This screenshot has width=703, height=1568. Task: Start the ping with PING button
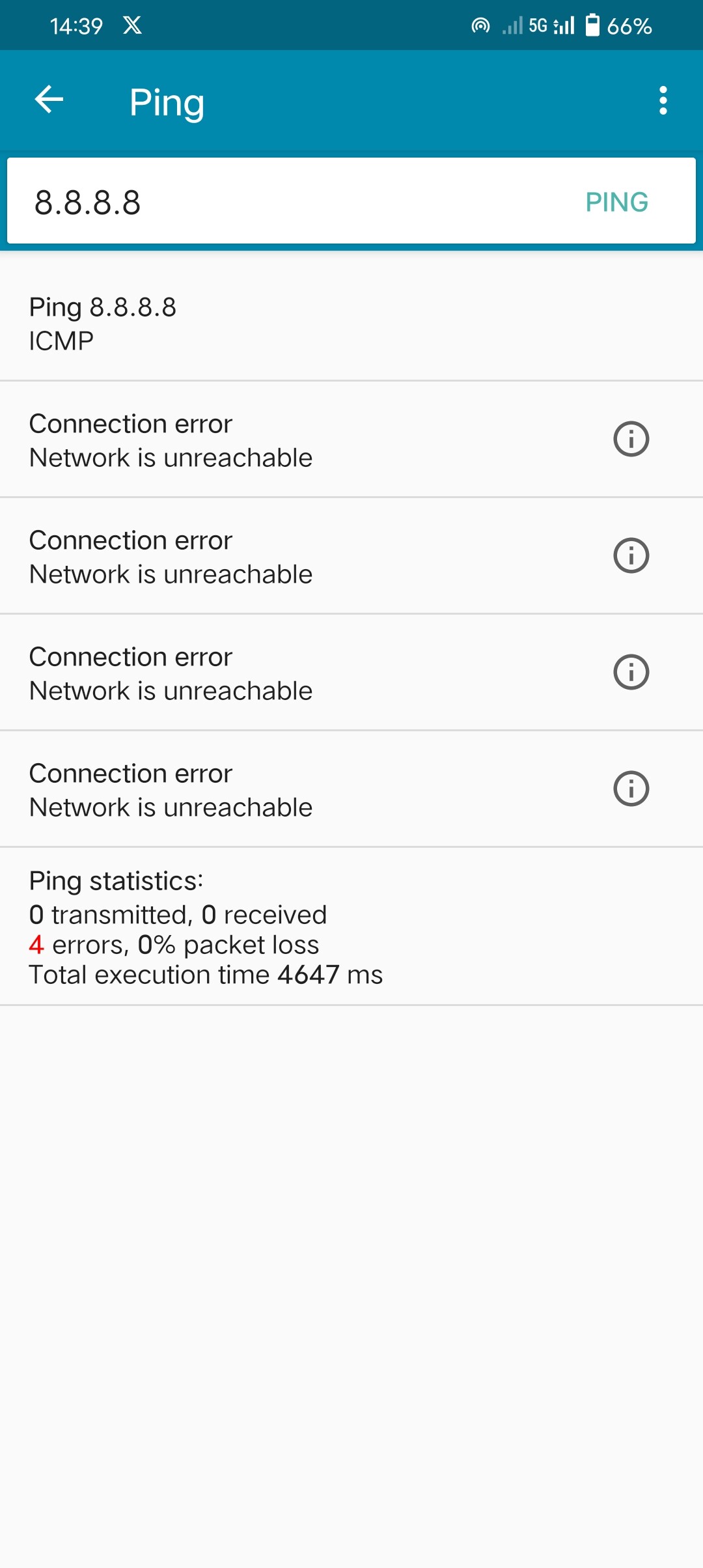[616, 202]
